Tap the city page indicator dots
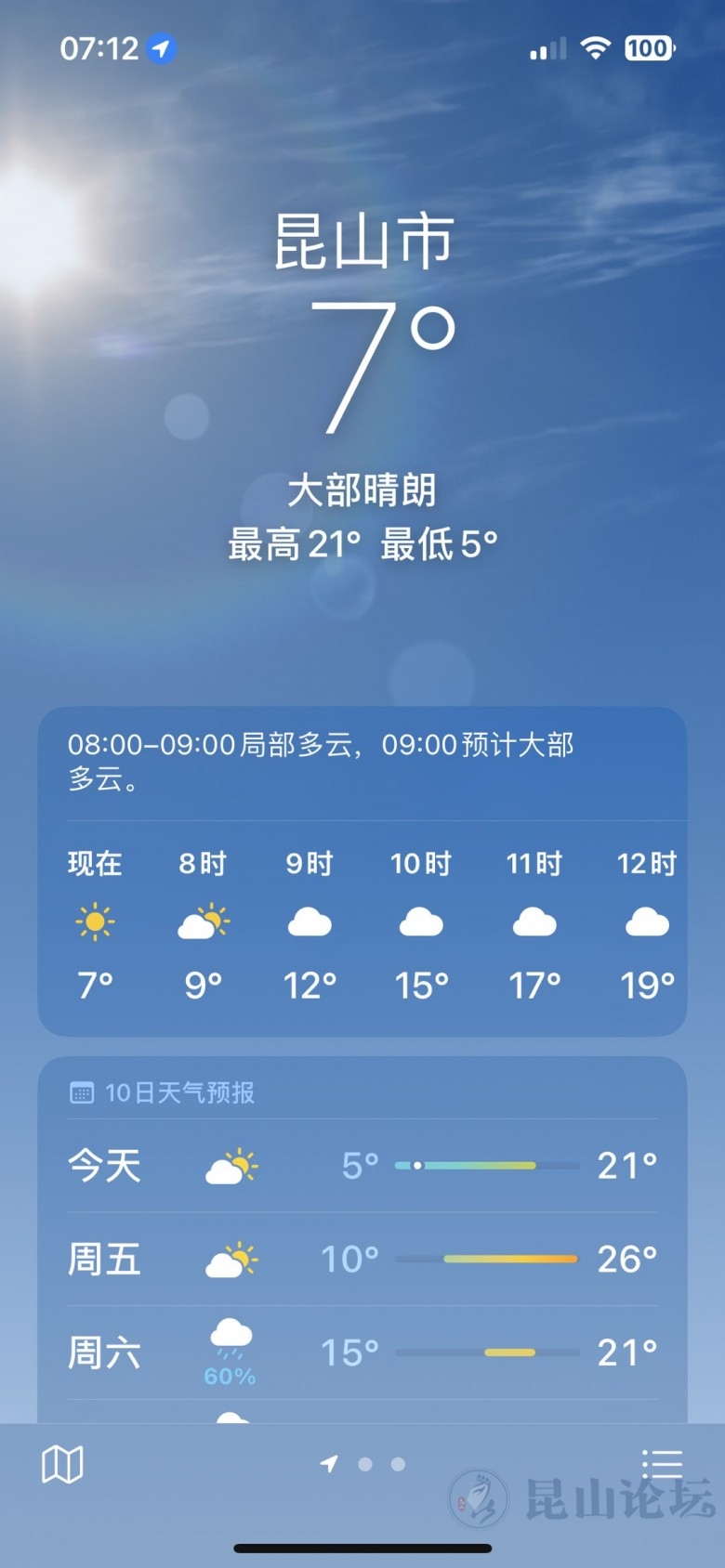 [364, 1464]
